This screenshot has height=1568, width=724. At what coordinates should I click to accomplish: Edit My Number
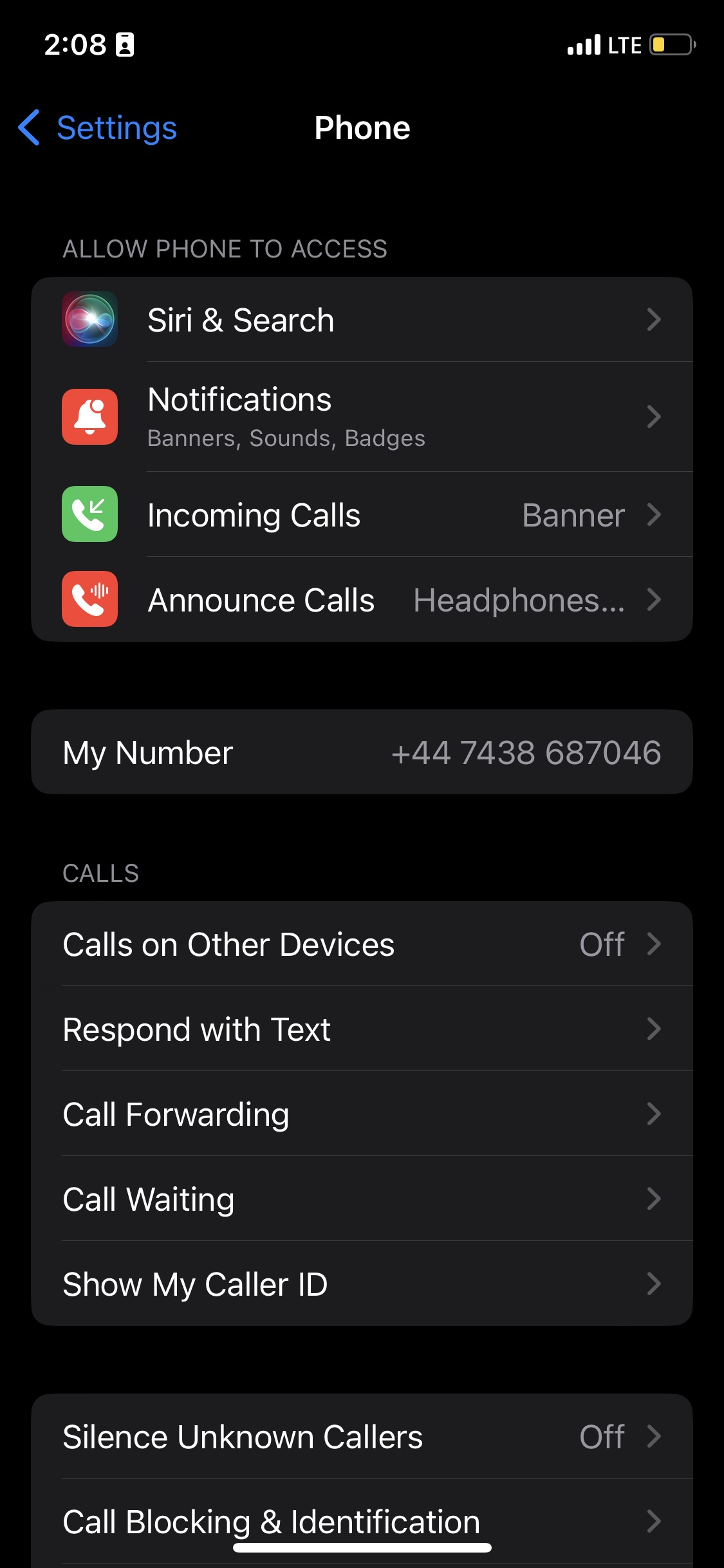point(362,752)
